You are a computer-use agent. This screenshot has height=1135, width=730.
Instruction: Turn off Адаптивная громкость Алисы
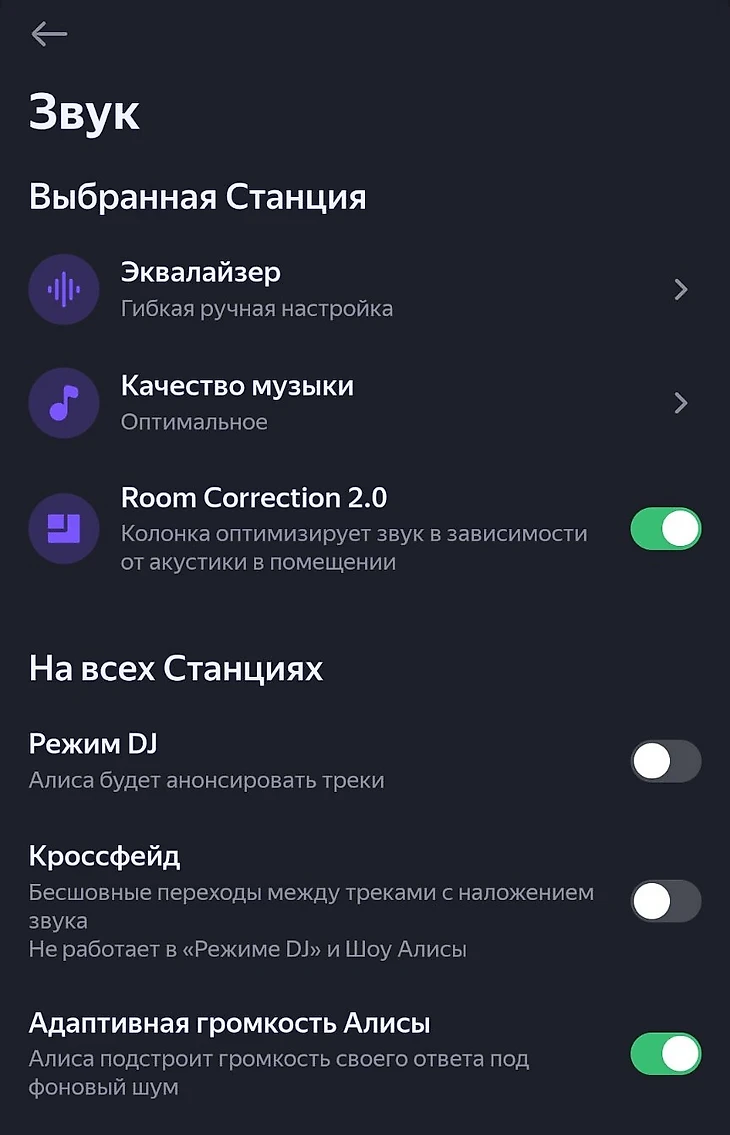[x=665, y=1054]
